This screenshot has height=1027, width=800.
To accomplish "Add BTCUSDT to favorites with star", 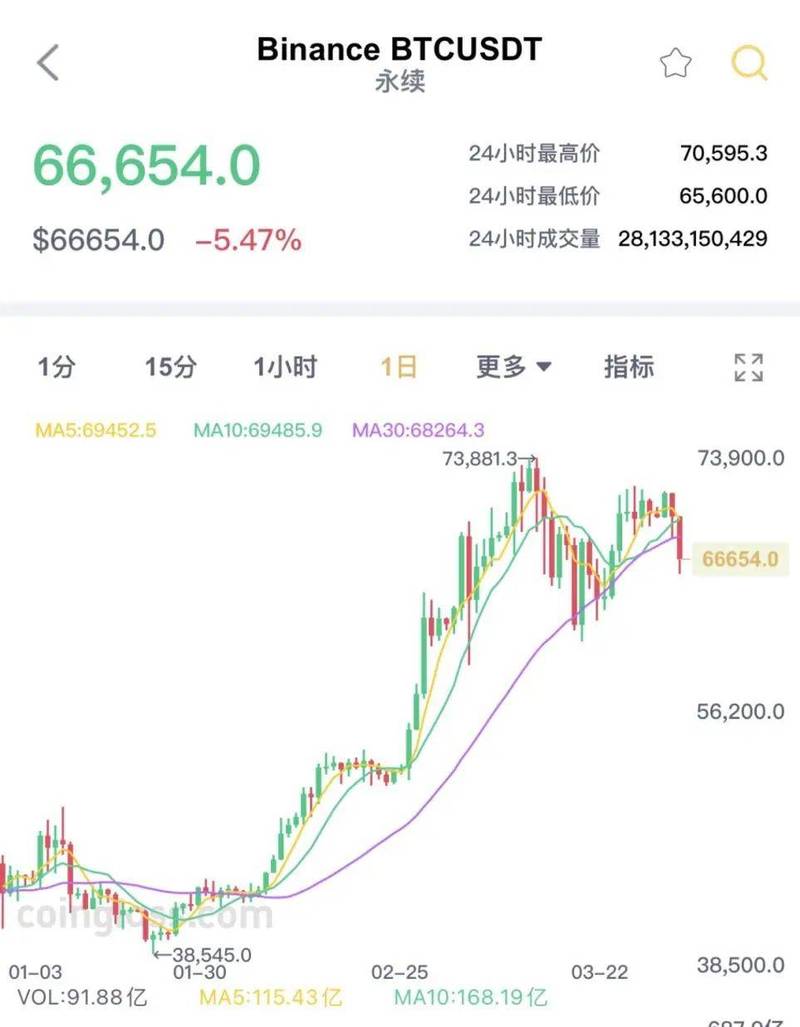I will 676,64.
